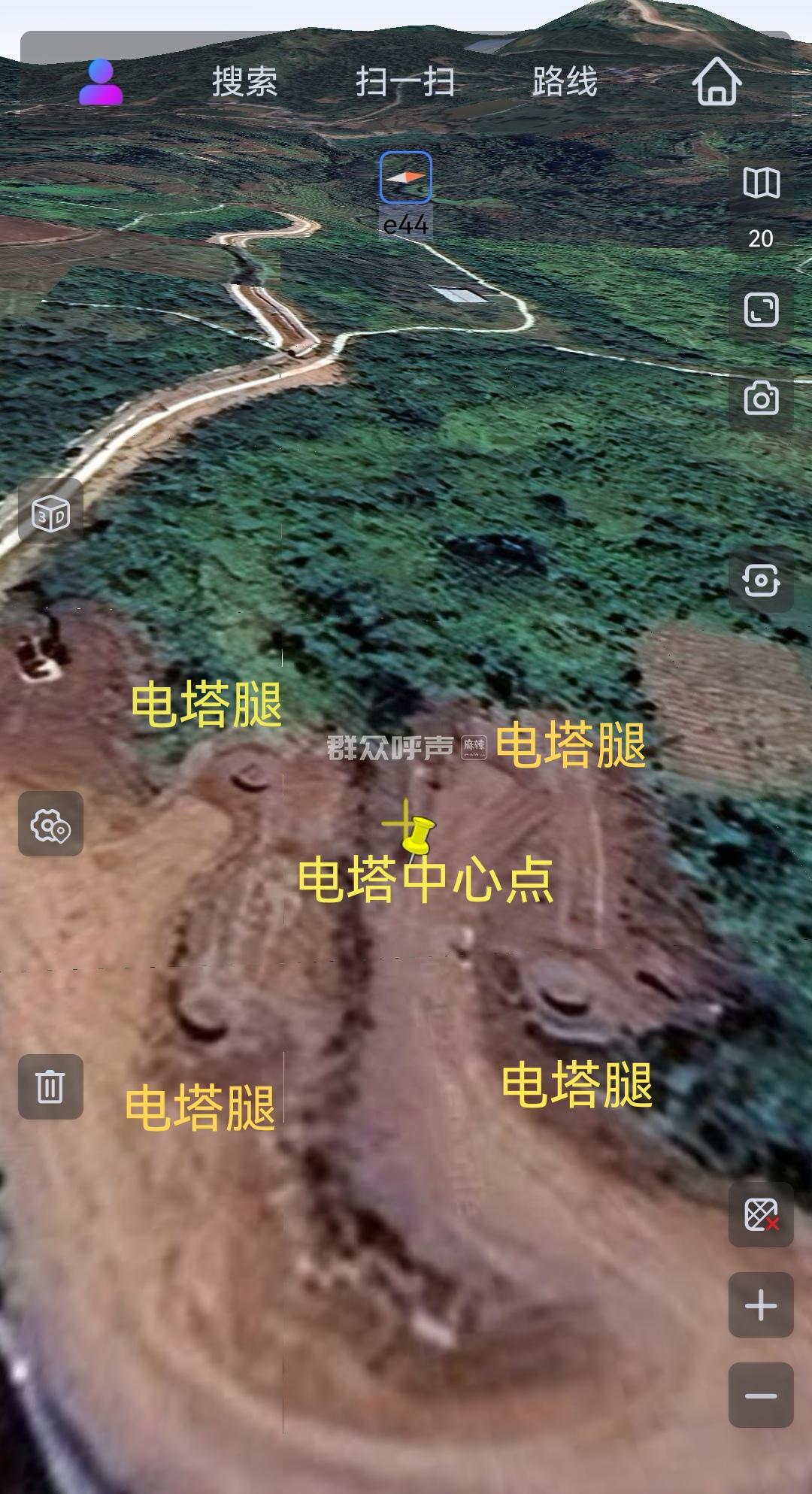812x1494 pixels.
Task: Open the user profile icon
Action: tap(101, 83)
